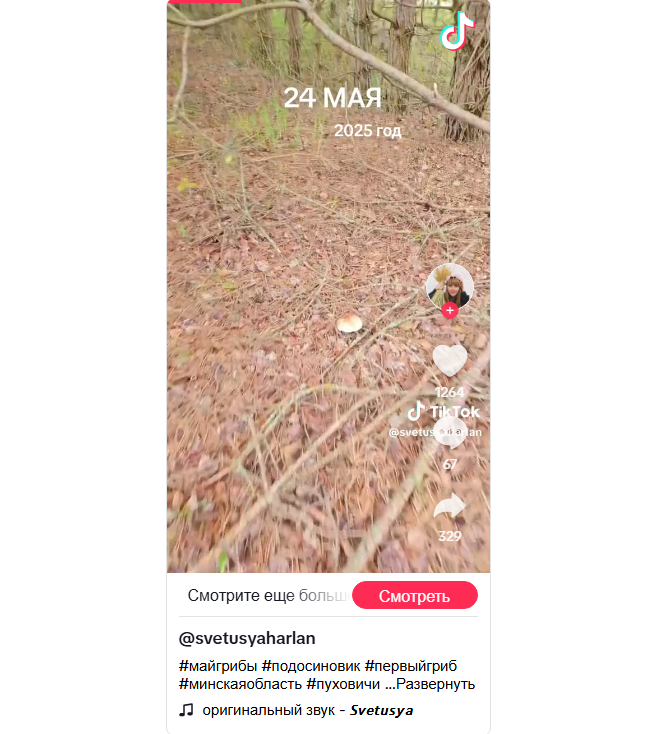Open @svetusyaharlan profile from username
The height and width of the screenshot is (734, 665).
[247, 638]
